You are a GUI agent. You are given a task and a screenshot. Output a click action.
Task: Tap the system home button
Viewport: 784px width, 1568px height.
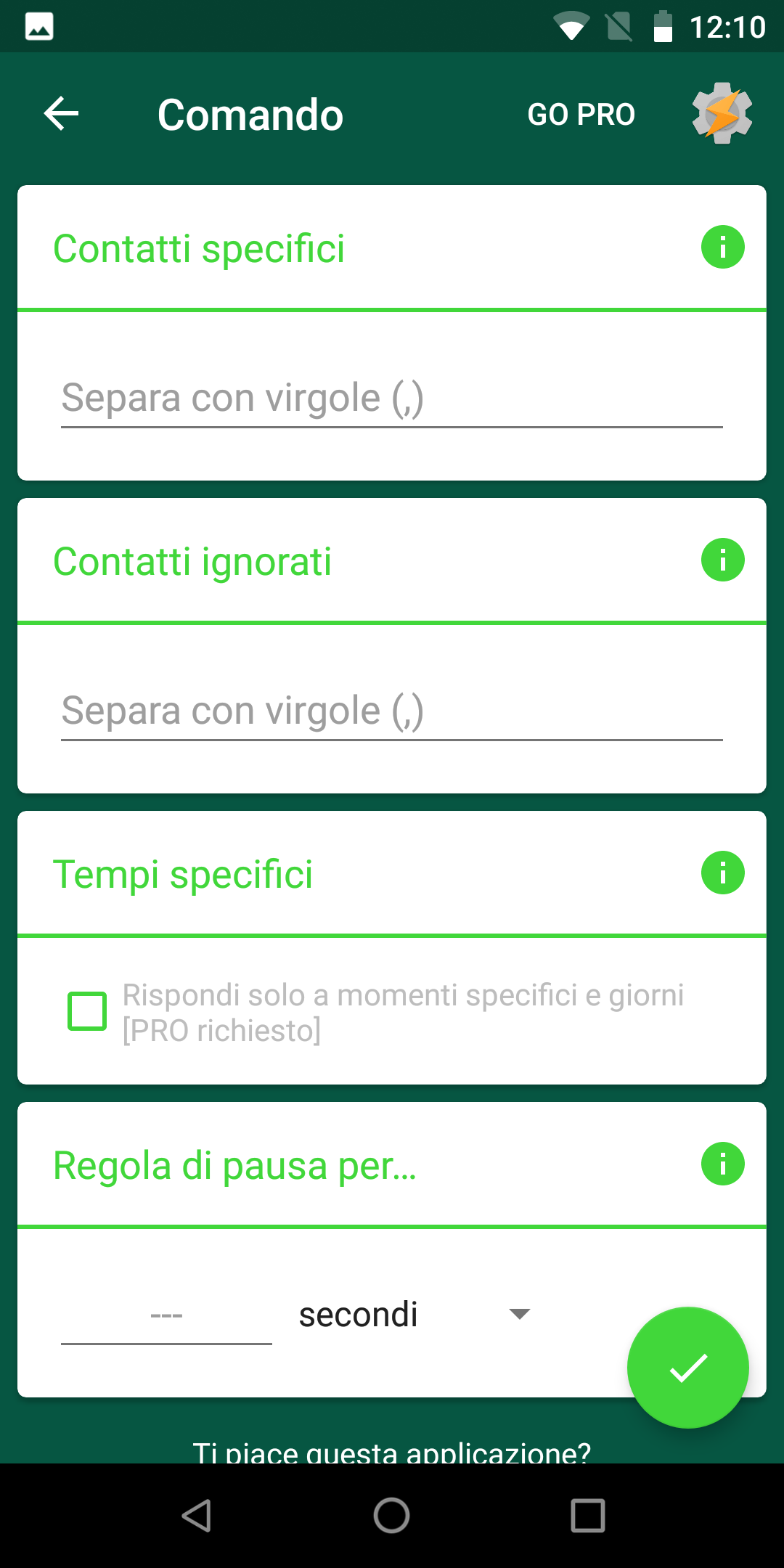point(392,1516)
